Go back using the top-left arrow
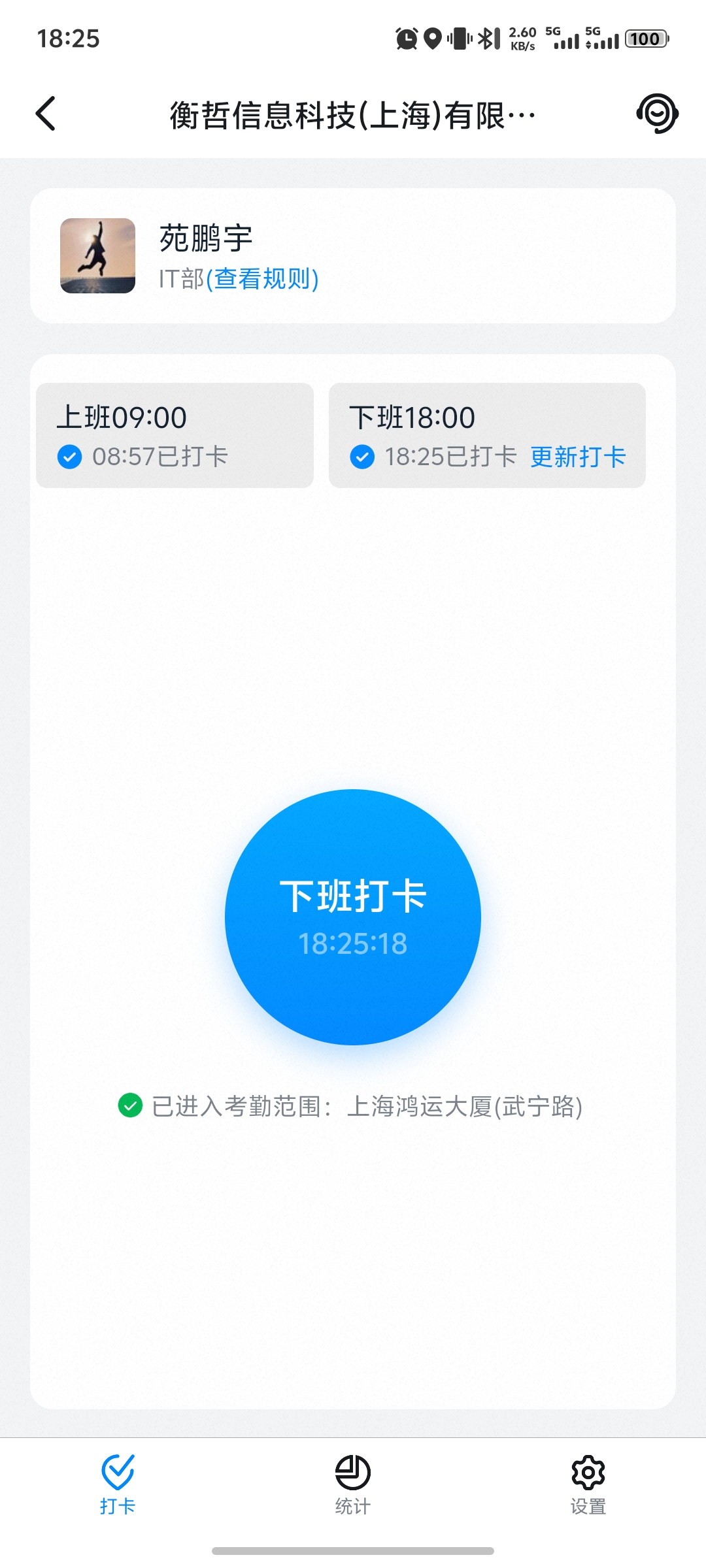The width and height of the screenshot is (706, 1568). point(46,114)
